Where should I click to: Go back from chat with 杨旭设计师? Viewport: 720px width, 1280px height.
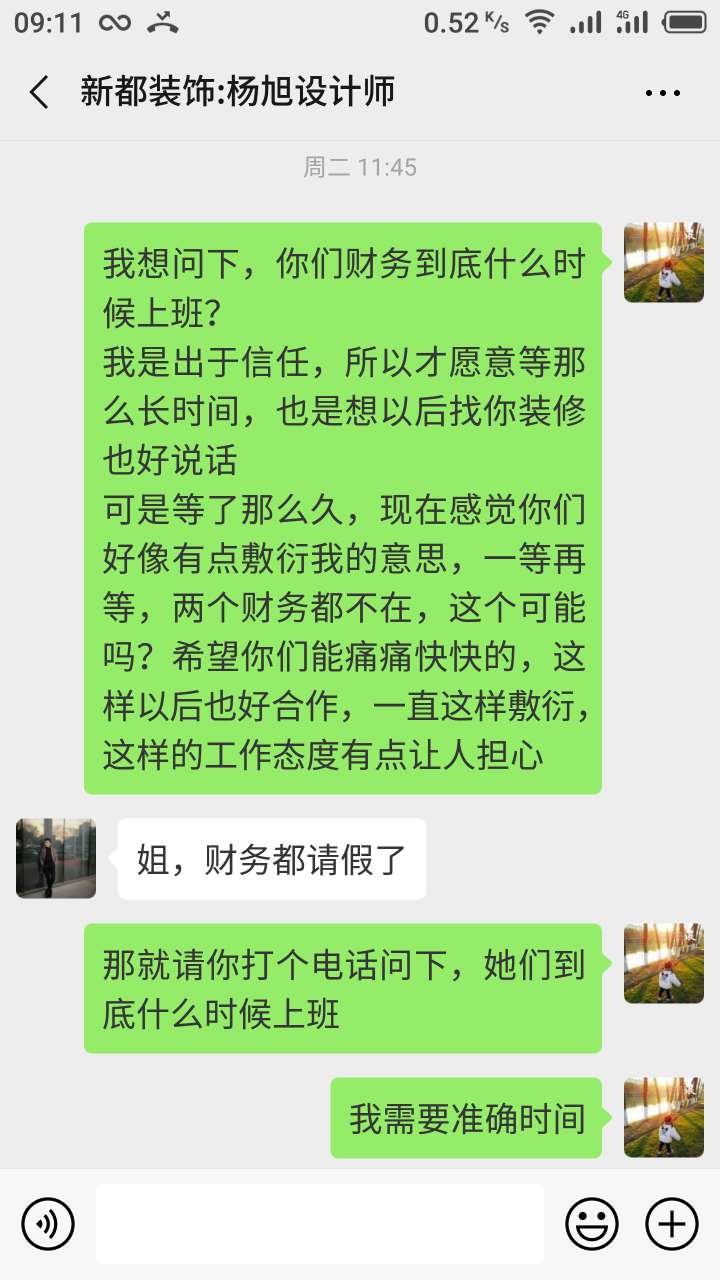[x=38, y=93]
